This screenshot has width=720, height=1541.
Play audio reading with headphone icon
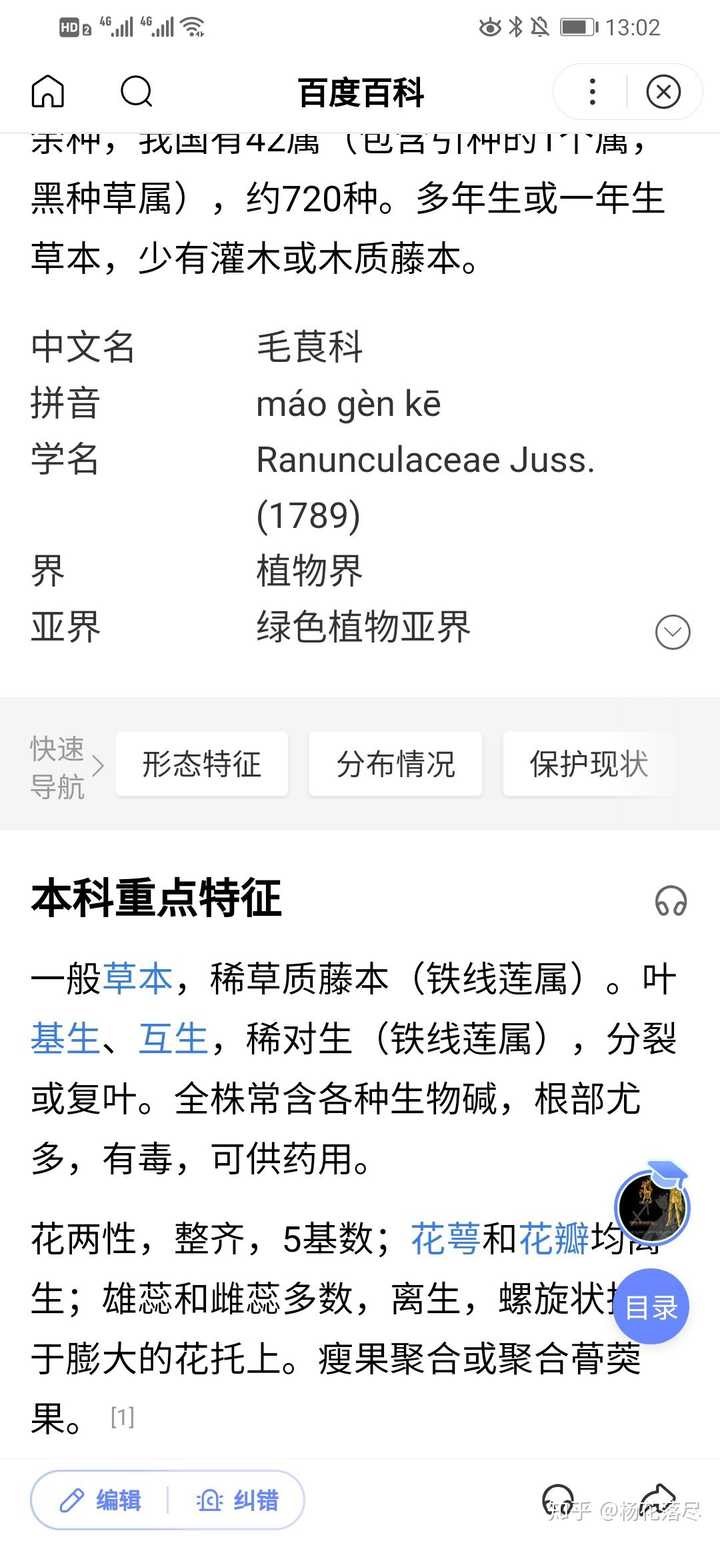click(x=671, y=901)
